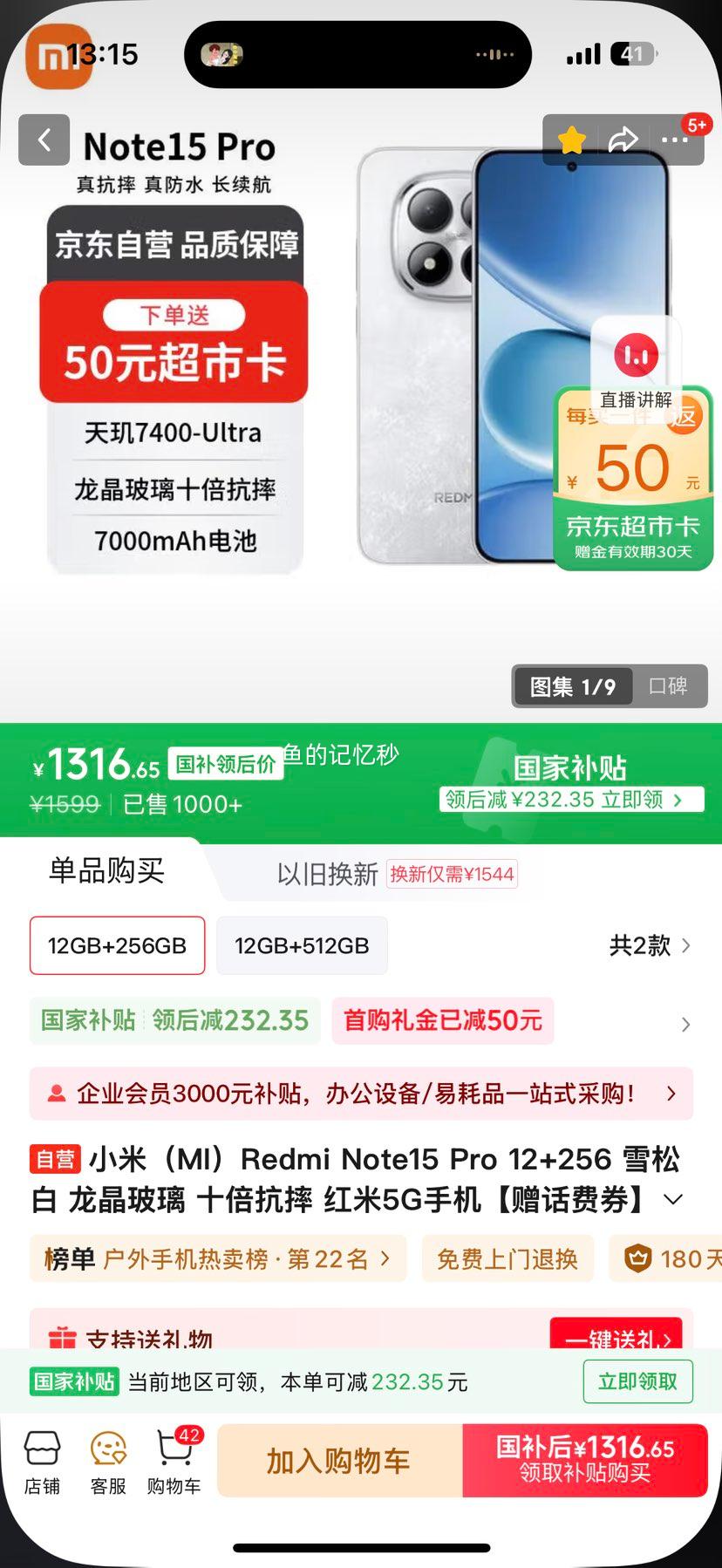The width and height of the screenshot is (722, 1568).
Task: Add the phone with 加入购物车
Action: 339,1461
